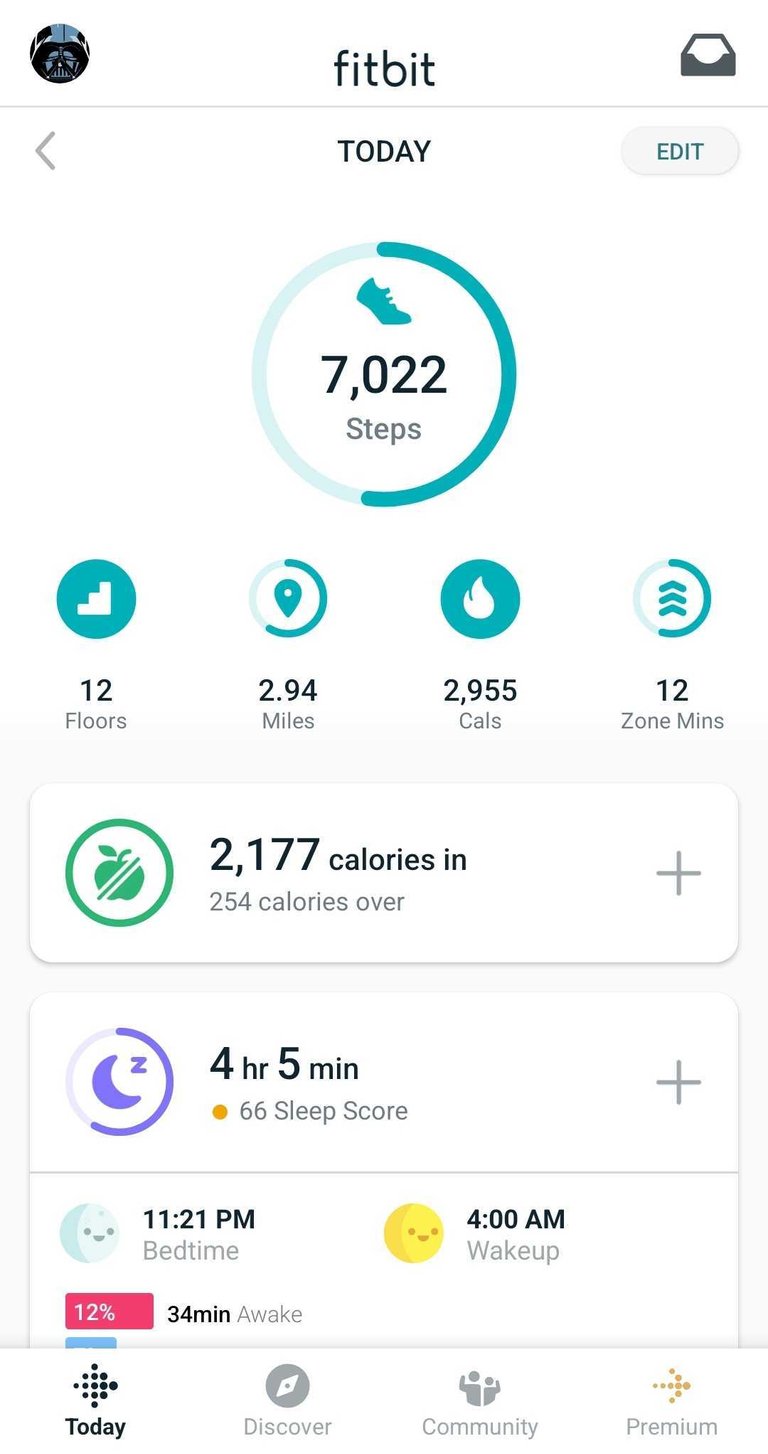Add a sleep log entry
Image resolution: width=768 pixels, height=1454 pixels.
(x=678, y=1082)
